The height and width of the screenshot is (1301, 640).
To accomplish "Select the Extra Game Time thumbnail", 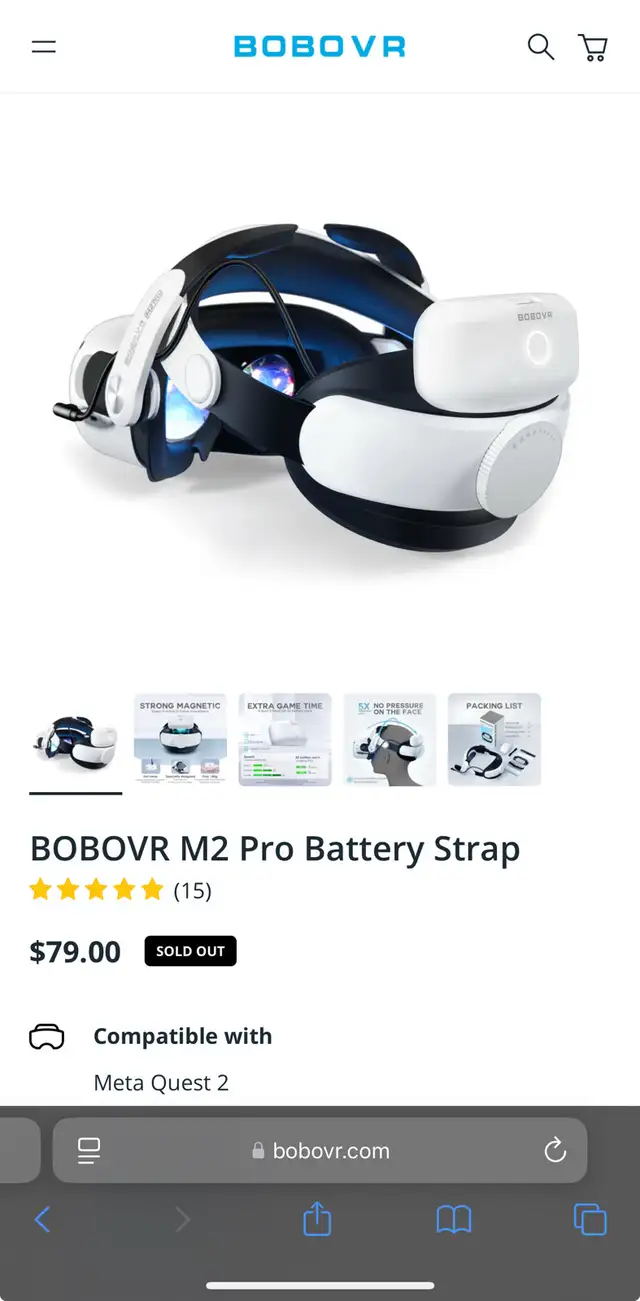I will coord(285,740).
